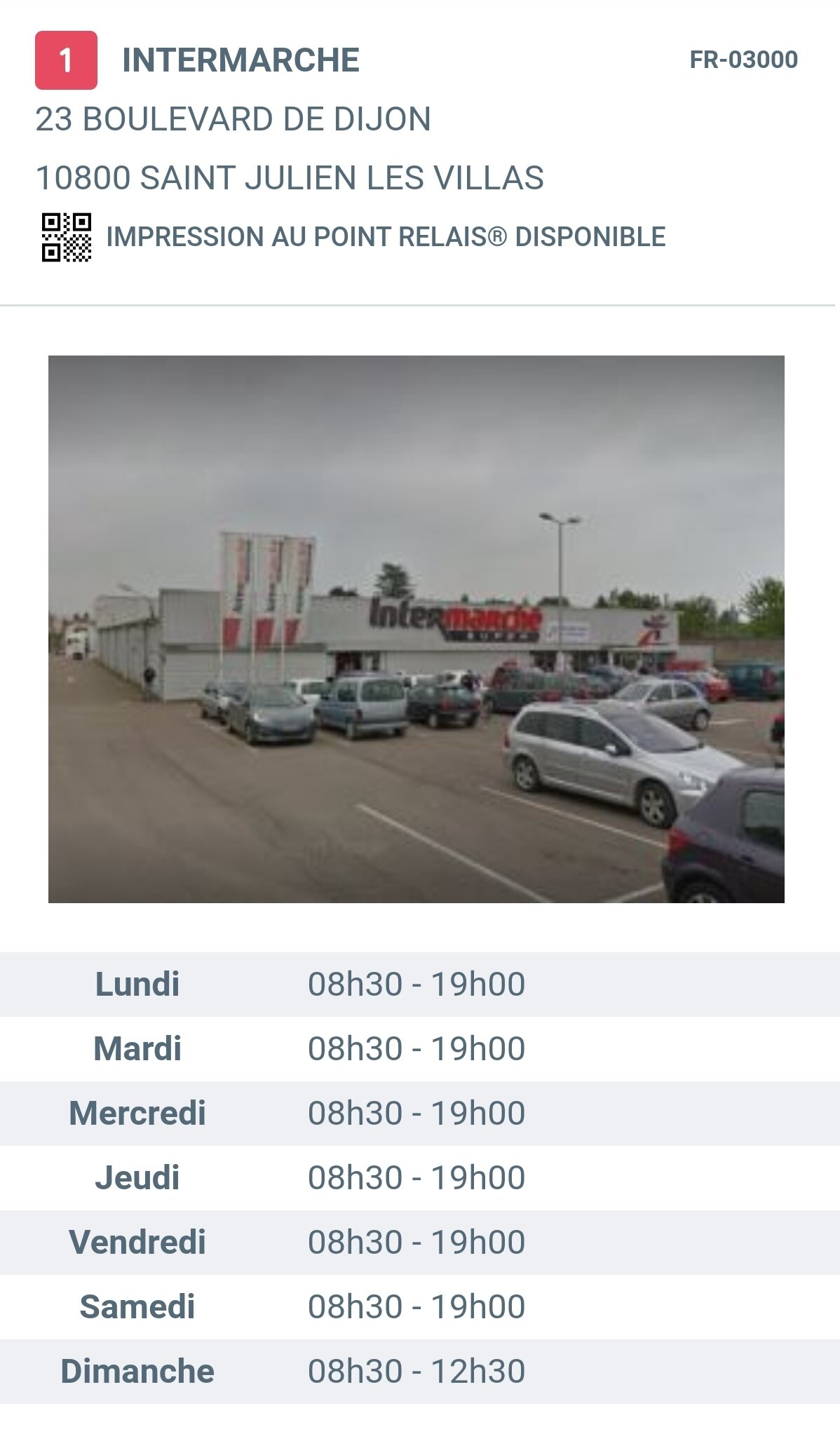Open the Intermarché storefront photo
Viewport: 840px width, 1441px height.
(x=416, y=628)
